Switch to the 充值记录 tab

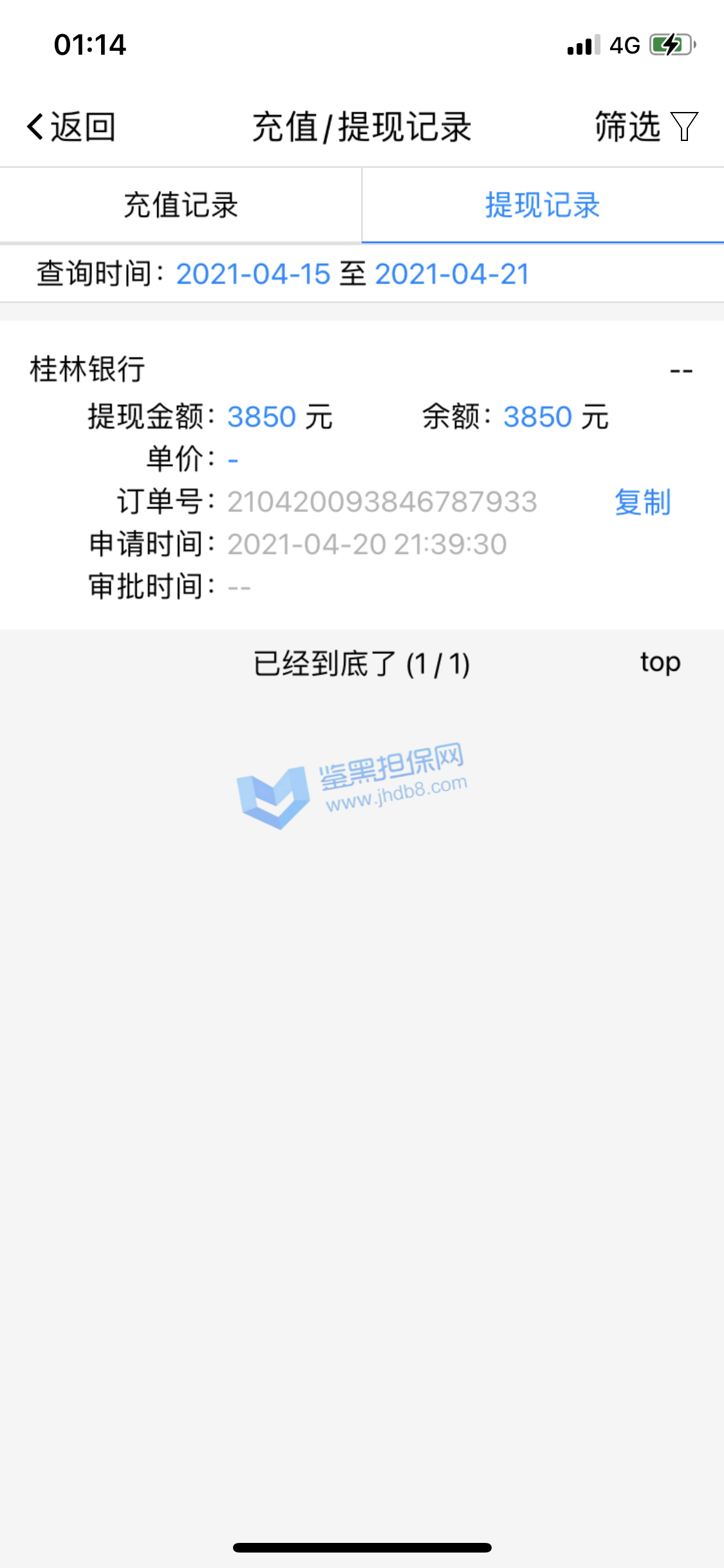coord(181,206)
